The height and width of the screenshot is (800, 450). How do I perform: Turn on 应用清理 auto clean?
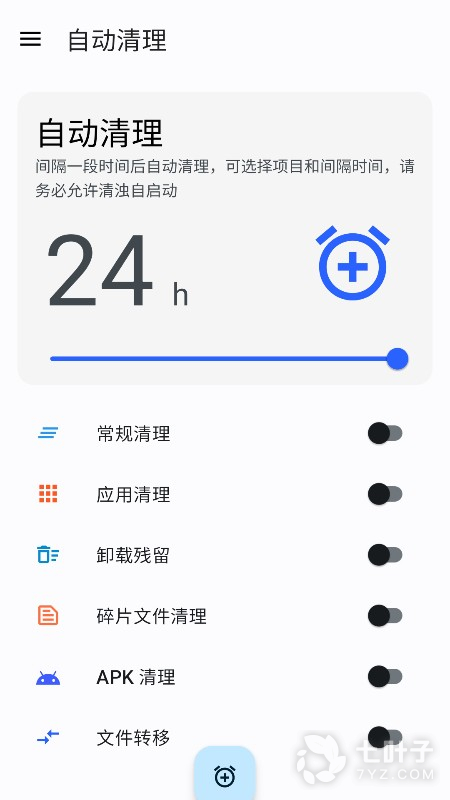click(x=385, y=494)
